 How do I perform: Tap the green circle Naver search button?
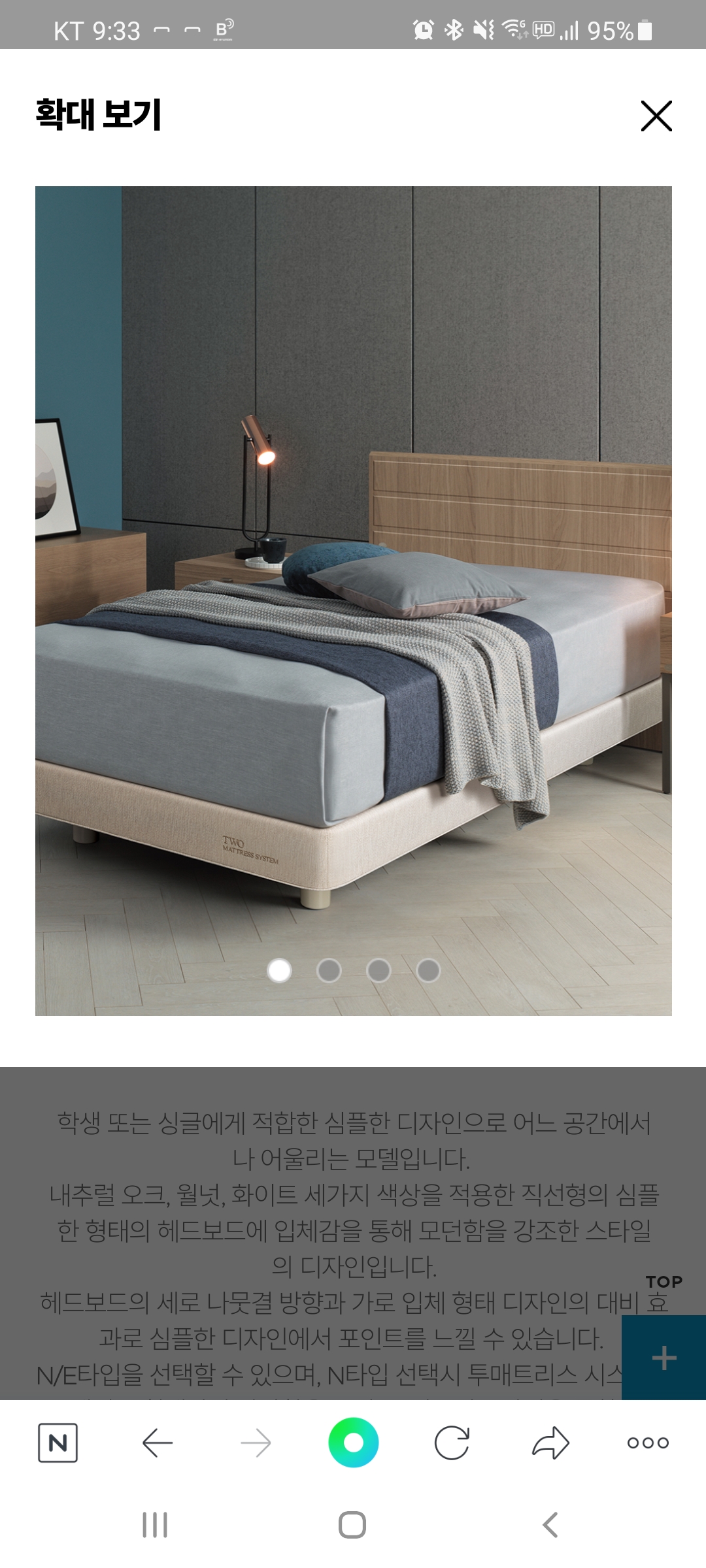pos(354,1443)
